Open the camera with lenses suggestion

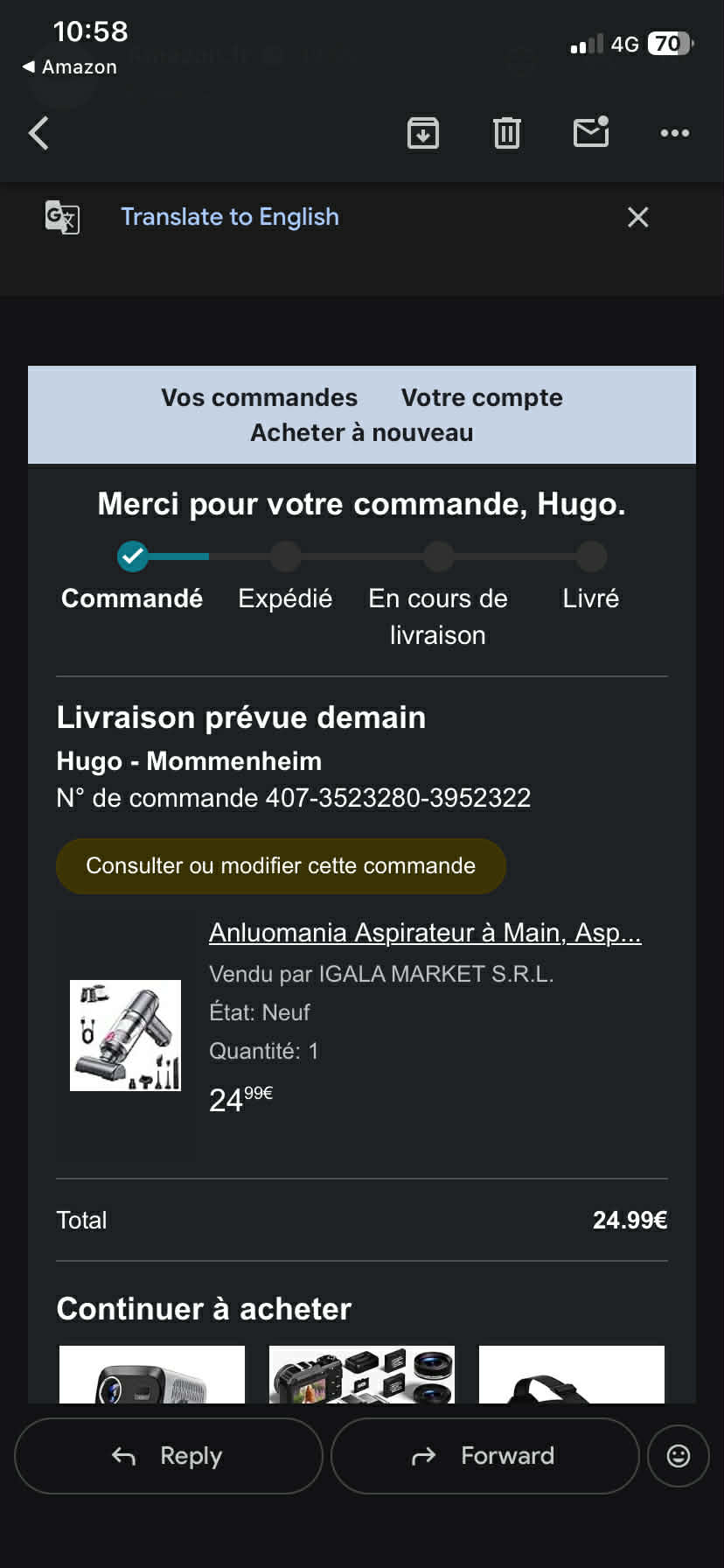pos(362,1375)
